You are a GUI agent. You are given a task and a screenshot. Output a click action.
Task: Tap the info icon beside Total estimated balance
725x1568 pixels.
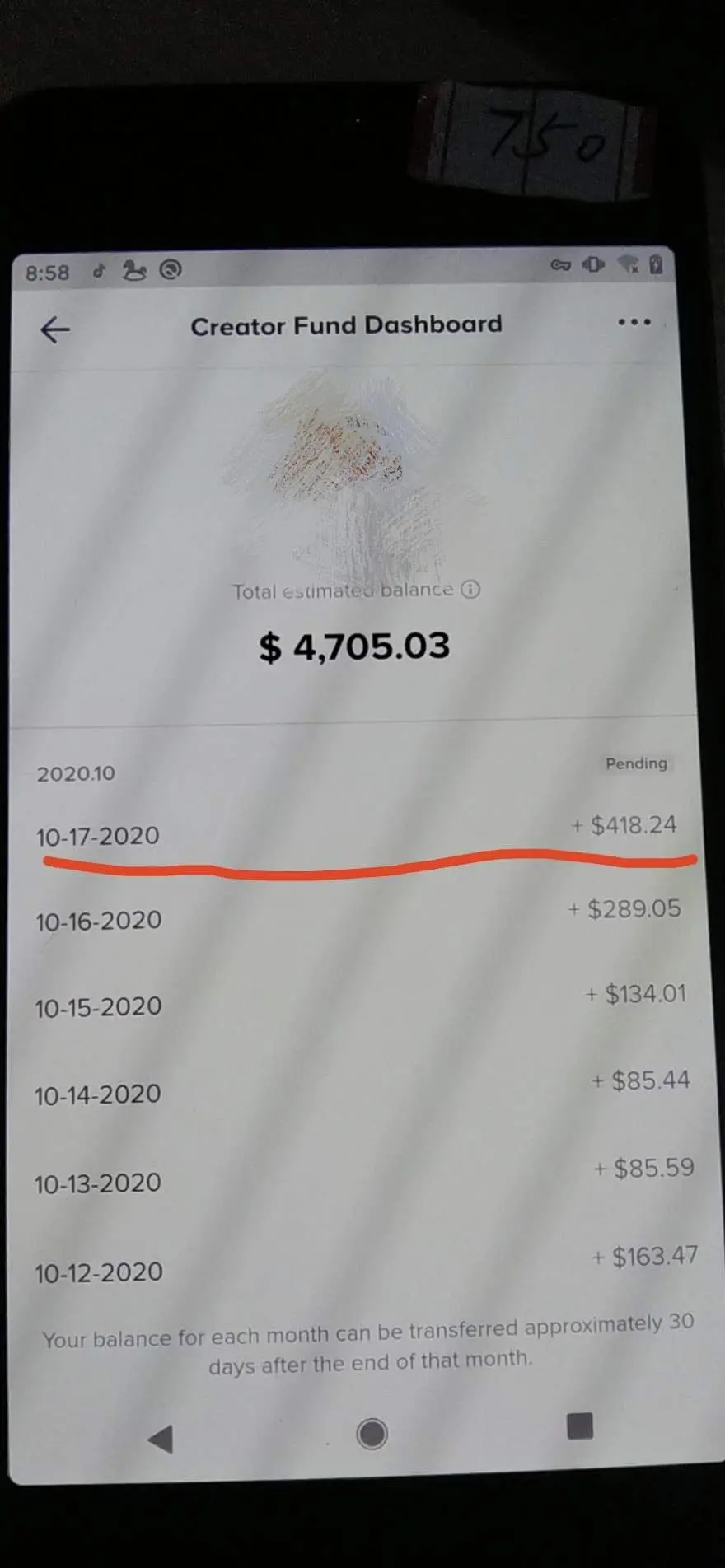pos(470,590)
